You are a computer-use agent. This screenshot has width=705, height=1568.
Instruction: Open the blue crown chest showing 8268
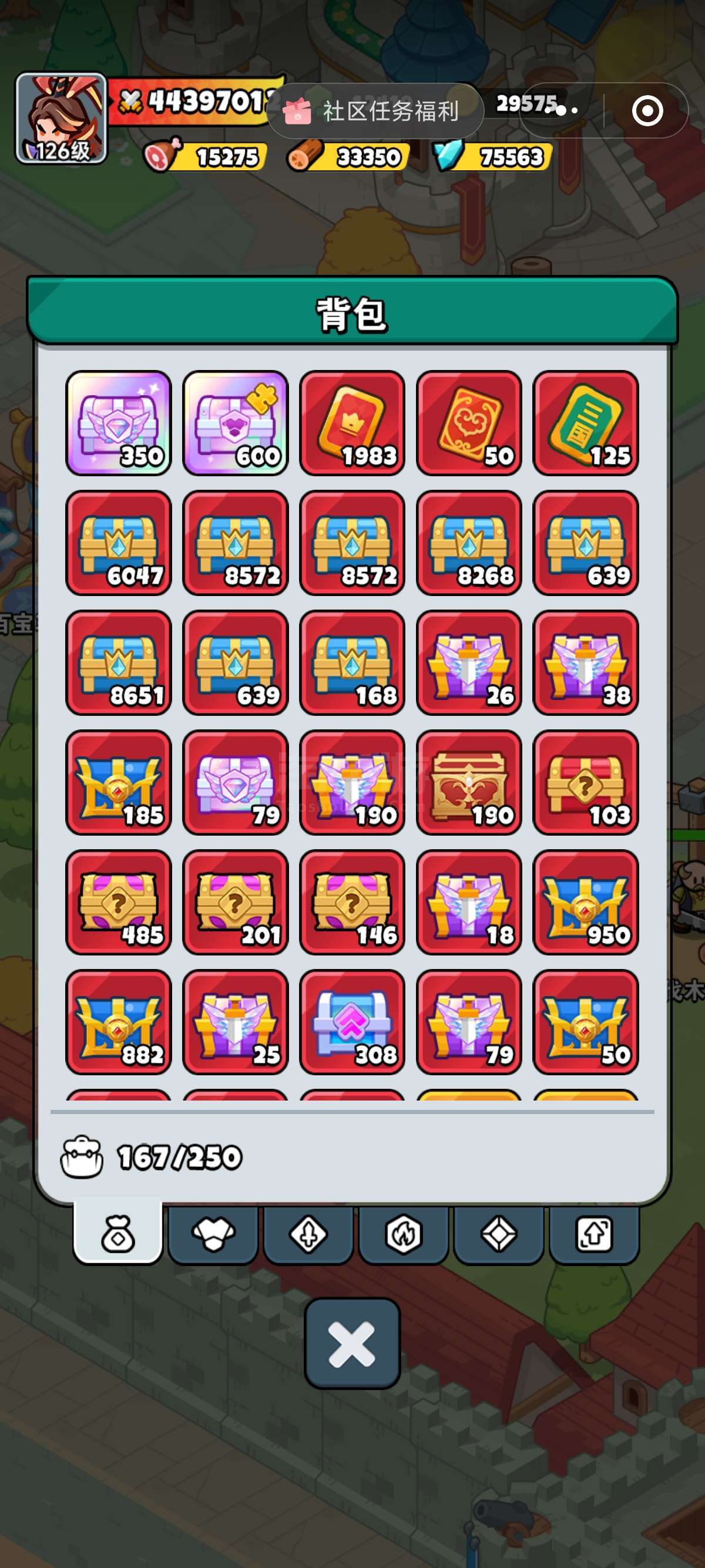pos(468,543)
